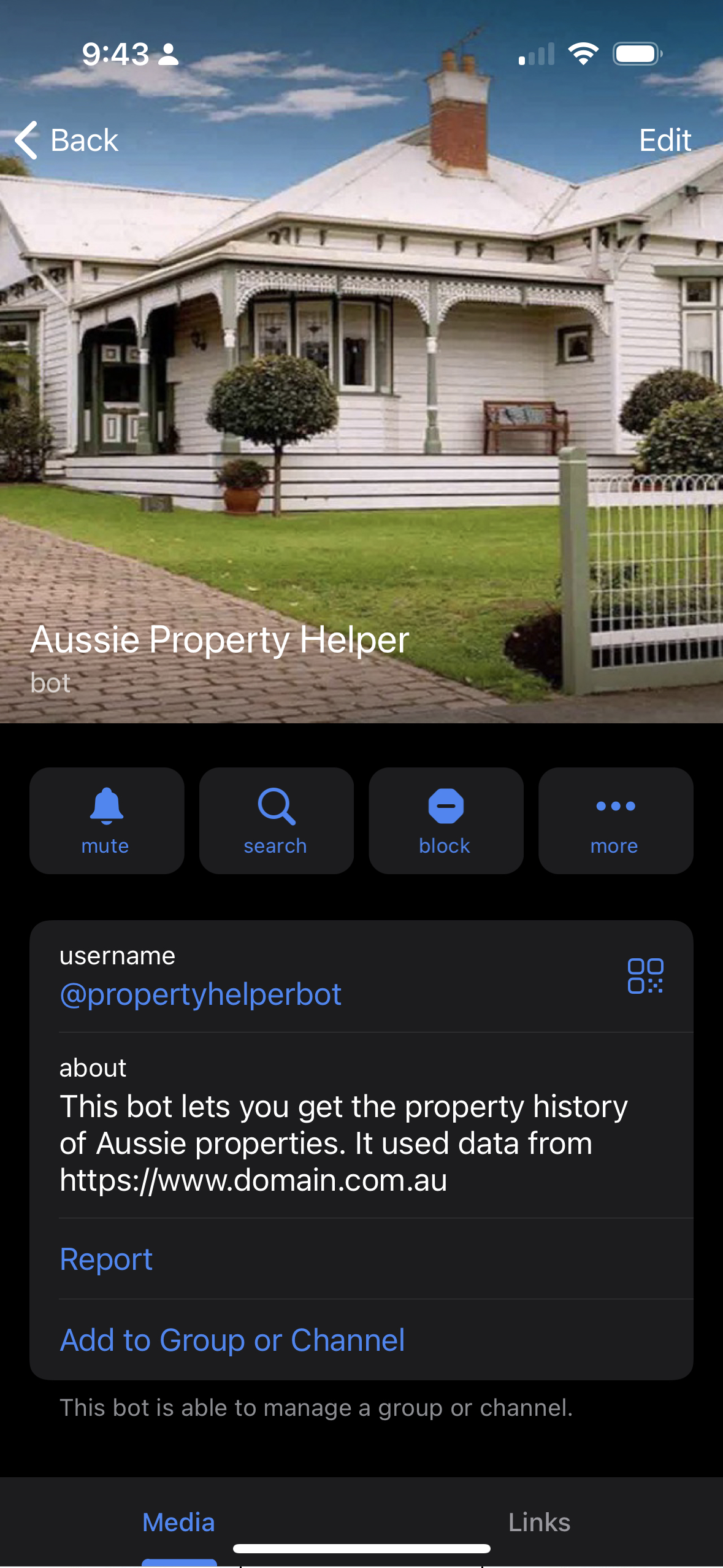This screenshot has height=1568, width=723.
Task: Report the Aussie Property Helper bot
Action: point(105,1259)
